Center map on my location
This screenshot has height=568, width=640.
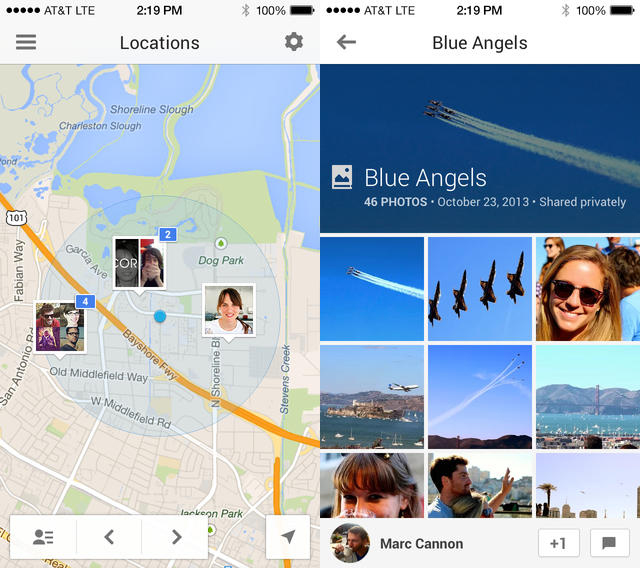[x=288, y=537]
